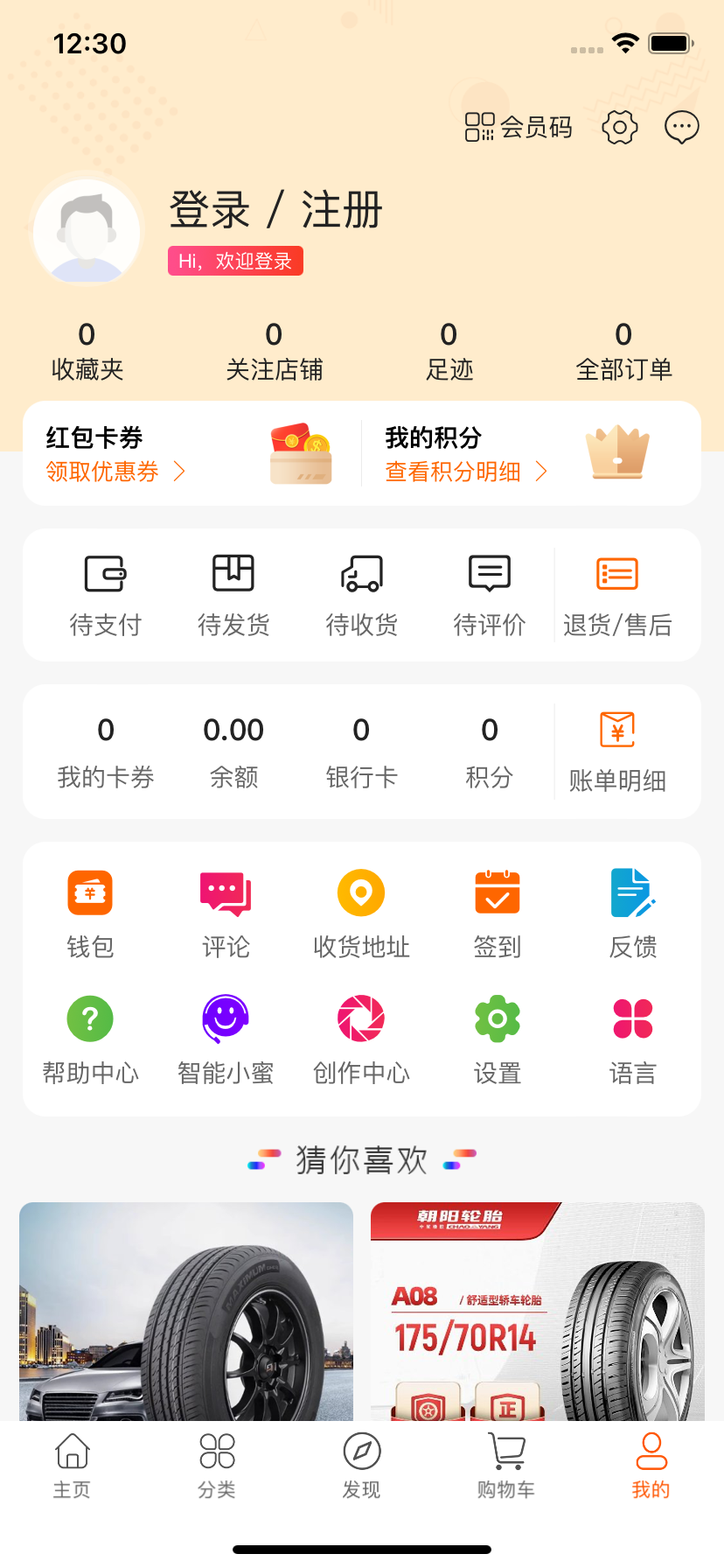724x1568 pixels.
Task: Open the 朝阳轮胎 A08 tire product
Action: [536, 1310]
